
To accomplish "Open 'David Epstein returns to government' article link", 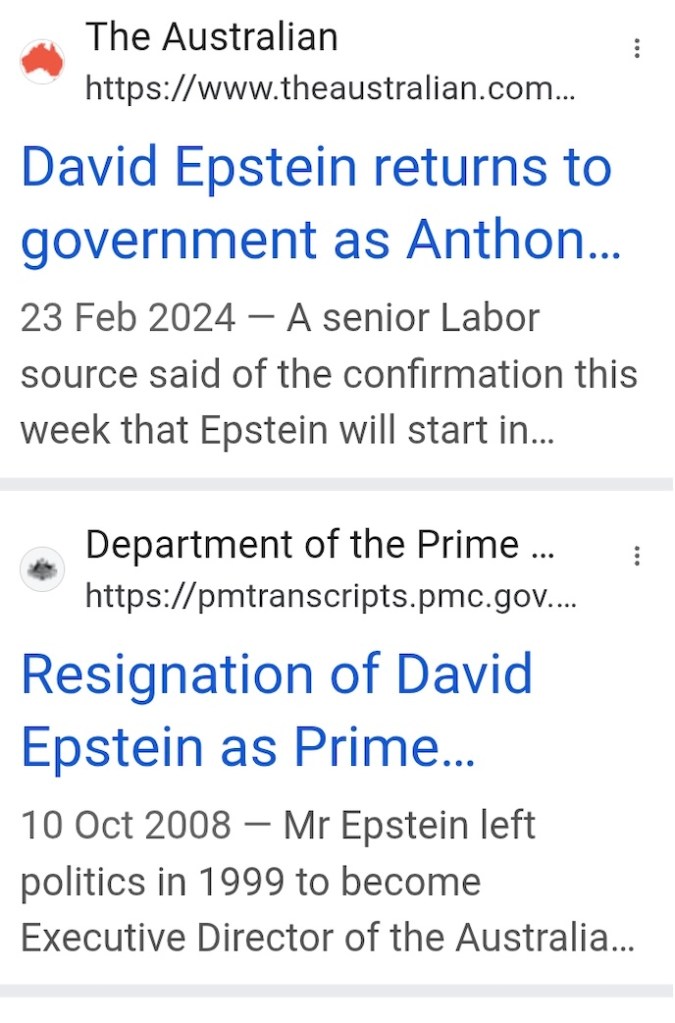I will click(316, 203).
